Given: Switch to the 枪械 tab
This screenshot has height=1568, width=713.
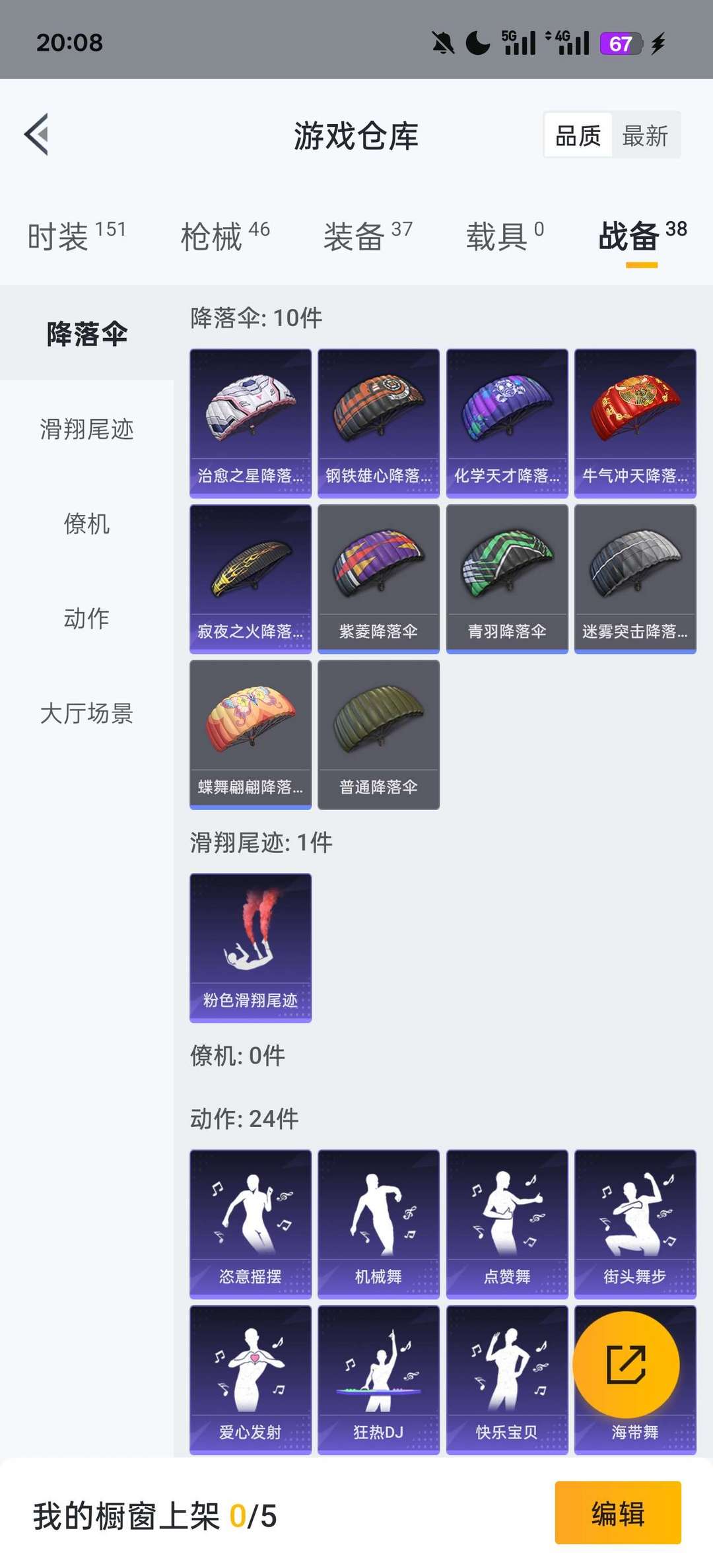Looking at the screenshot, I should (x=225, y=236).
